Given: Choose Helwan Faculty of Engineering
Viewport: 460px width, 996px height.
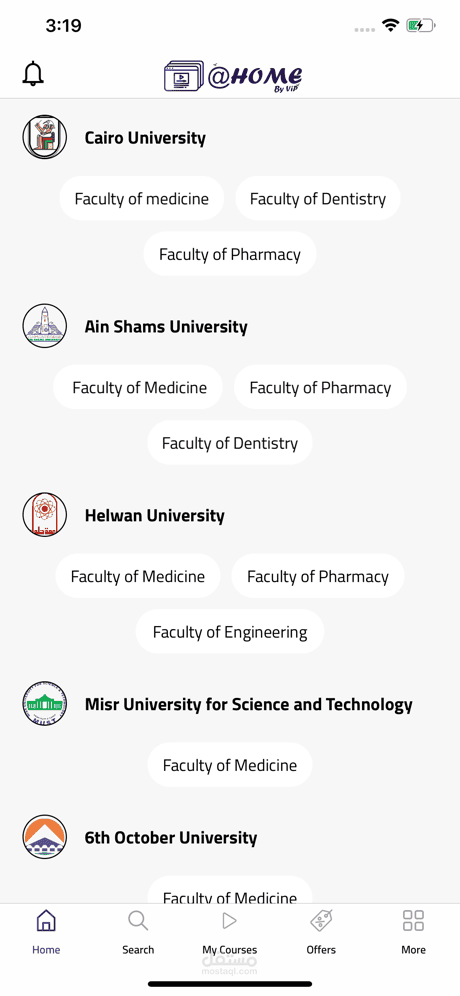Looking at the screenshot, I should (x=230, y=632).
